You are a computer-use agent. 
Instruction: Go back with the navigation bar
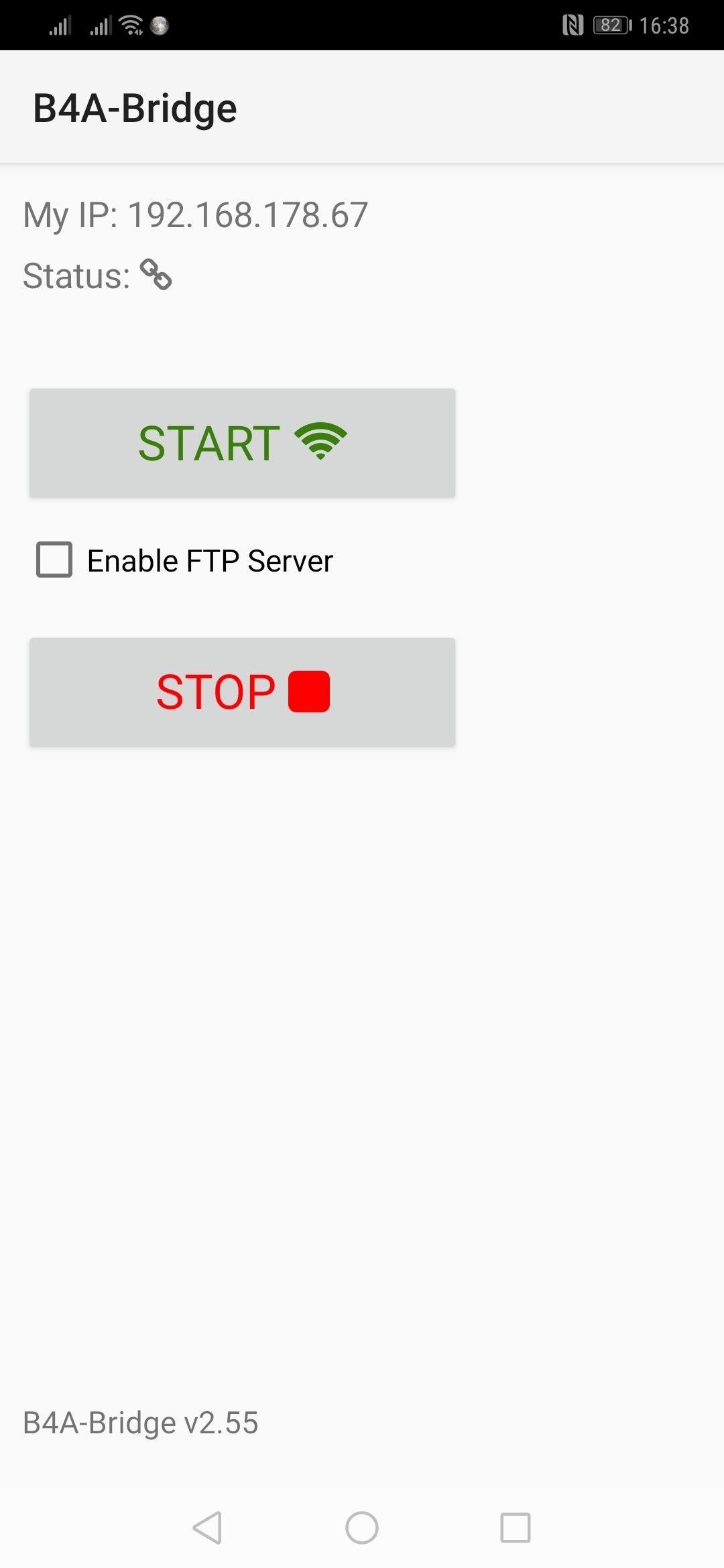(x=207, y=1528)
